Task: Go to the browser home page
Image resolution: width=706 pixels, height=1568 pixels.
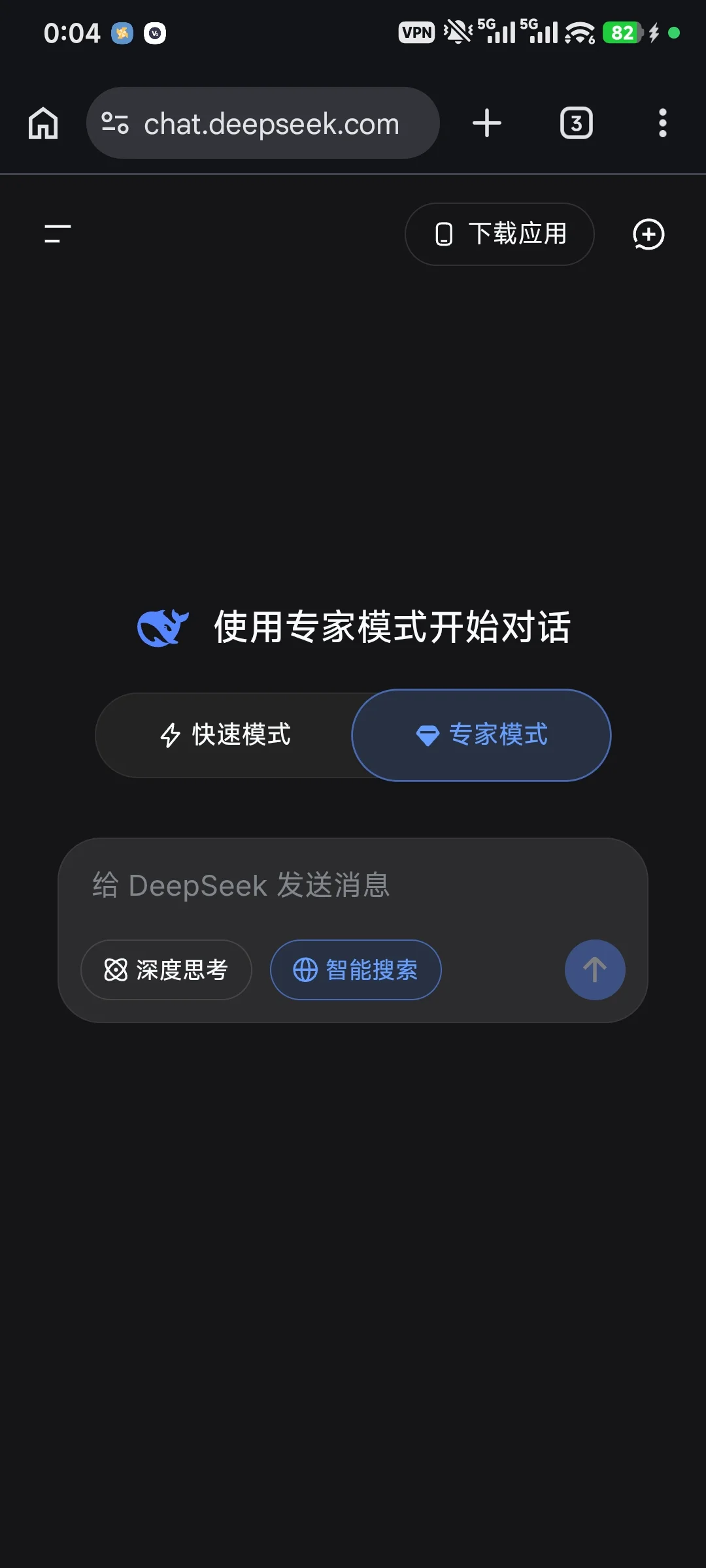Action: tap(43, 123)
